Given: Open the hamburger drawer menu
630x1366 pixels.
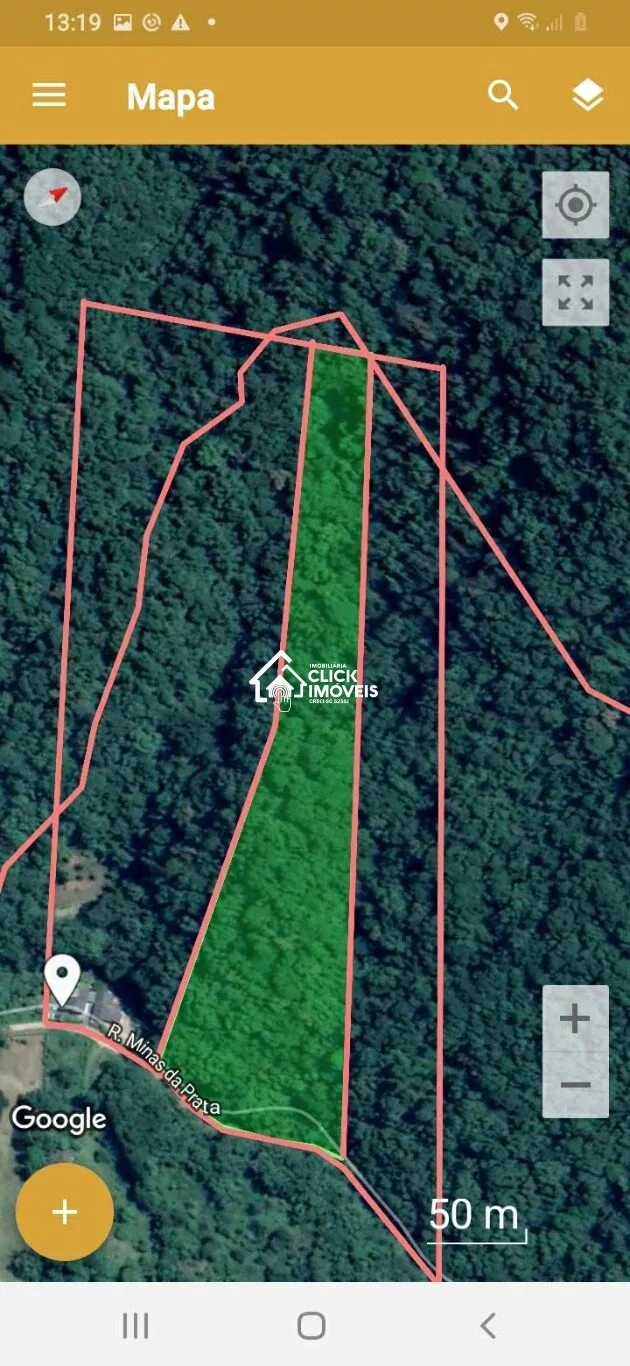Looking at the screenshot, I should point(49,96).
